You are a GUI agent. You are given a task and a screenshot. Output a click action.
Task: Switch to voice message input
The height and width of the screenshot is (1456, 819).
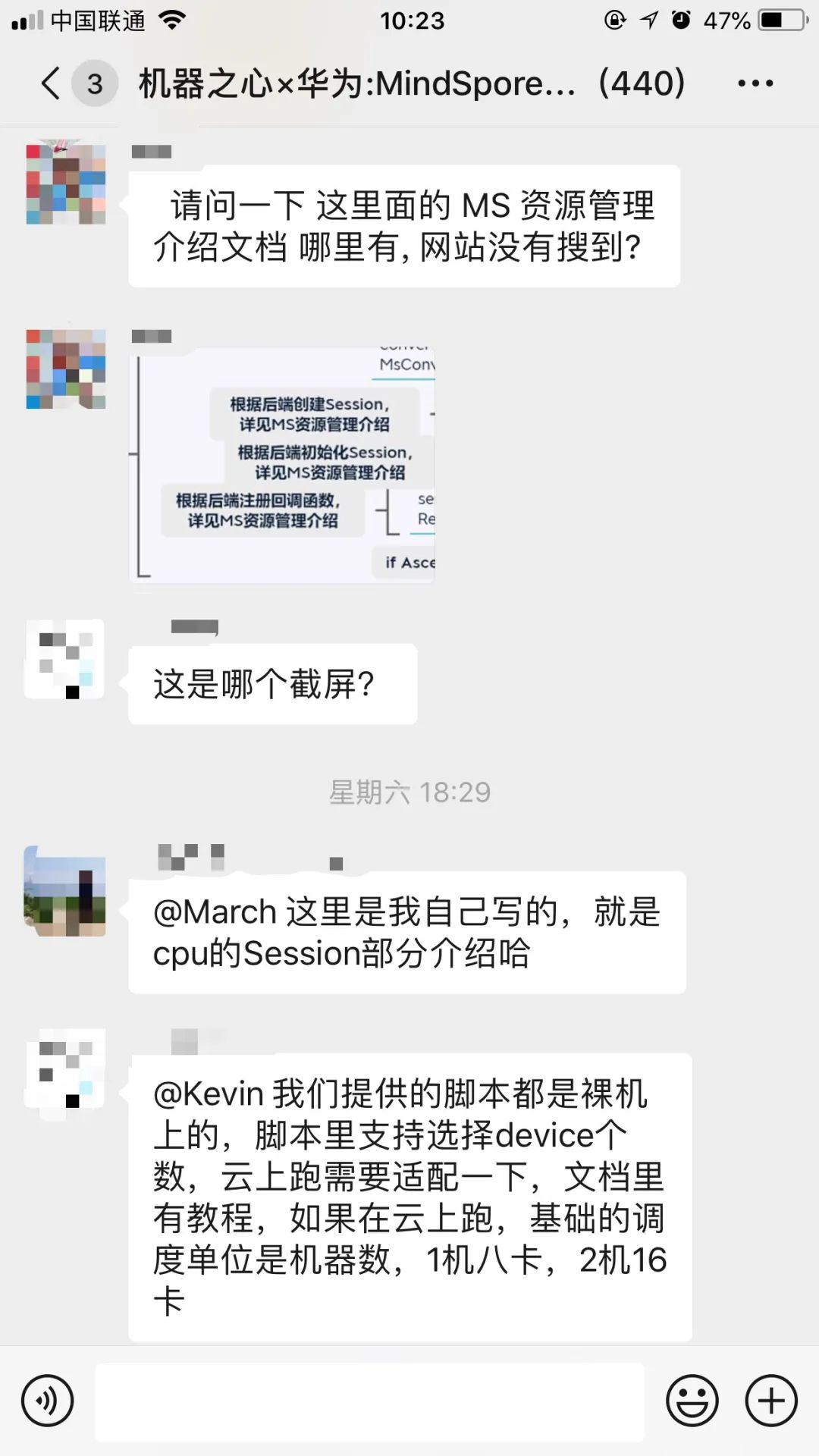pyautogui.click(x=48, y=1401)
